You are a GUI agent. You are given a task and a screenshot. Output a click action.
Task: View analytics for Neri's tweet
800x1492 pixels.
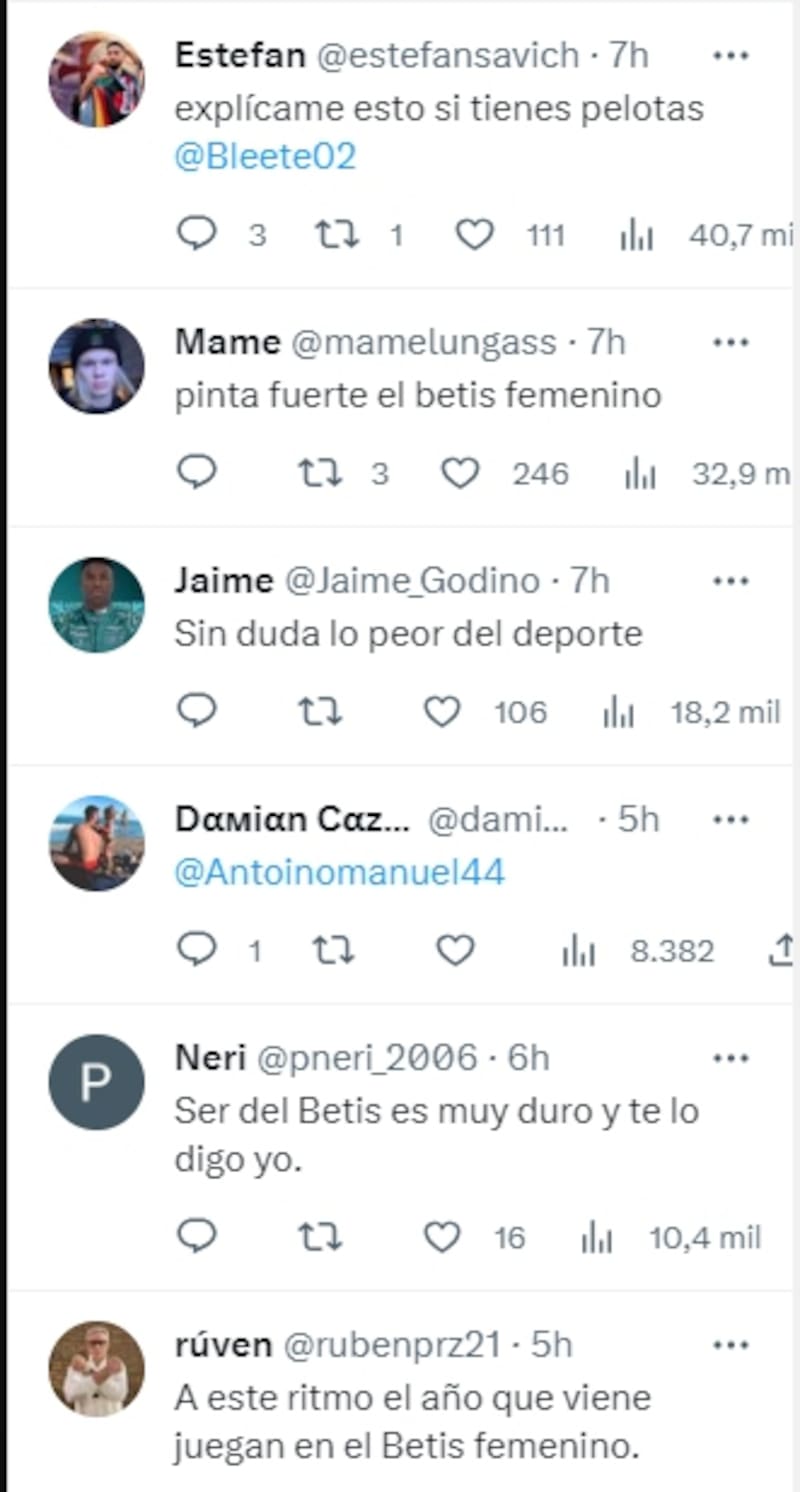[x=595, y=1236]
